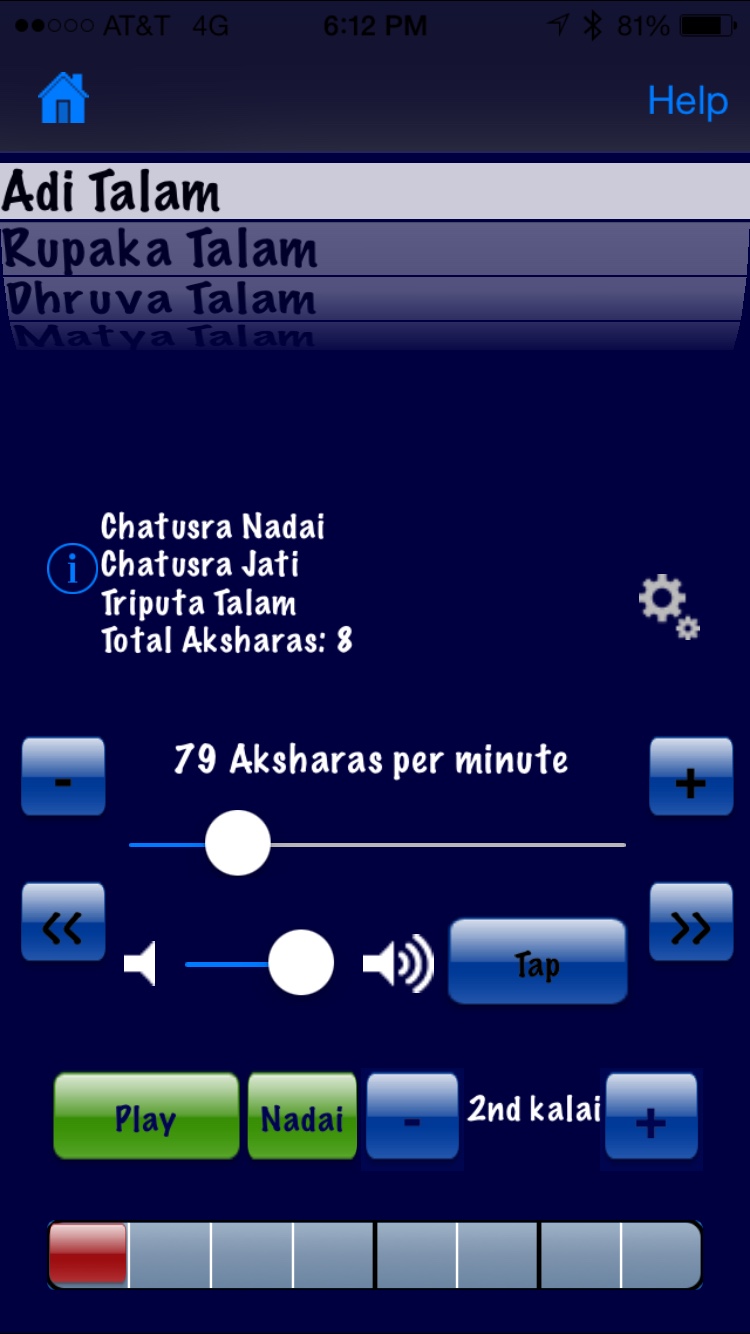Increase aksharas per minute with plus
The height and width of the screenshot is (1334, 750).
pyautogui.click(x=691, y=777)
